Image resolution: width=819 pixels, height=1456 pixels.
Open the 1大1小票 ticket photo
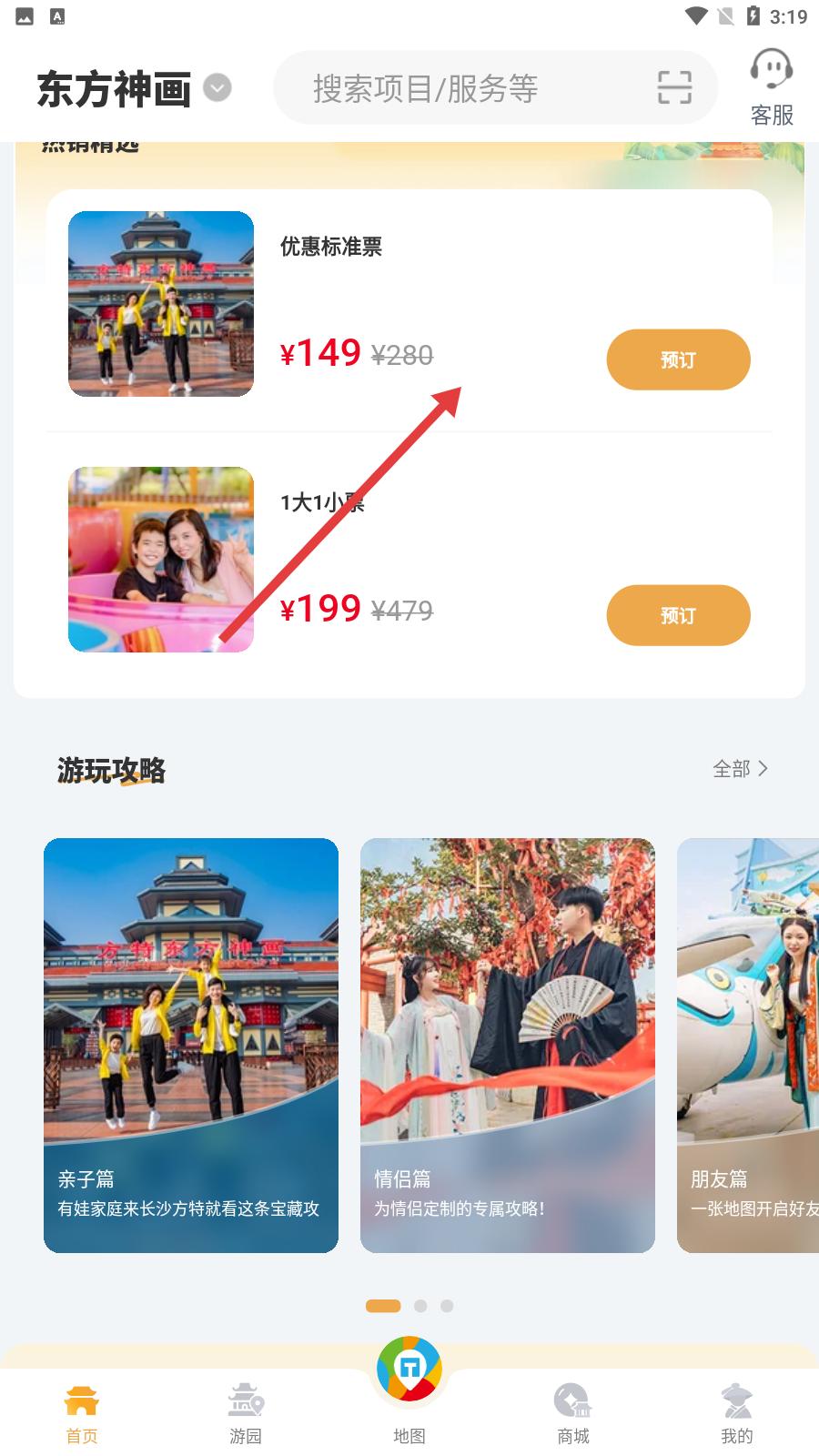point(161,560)
